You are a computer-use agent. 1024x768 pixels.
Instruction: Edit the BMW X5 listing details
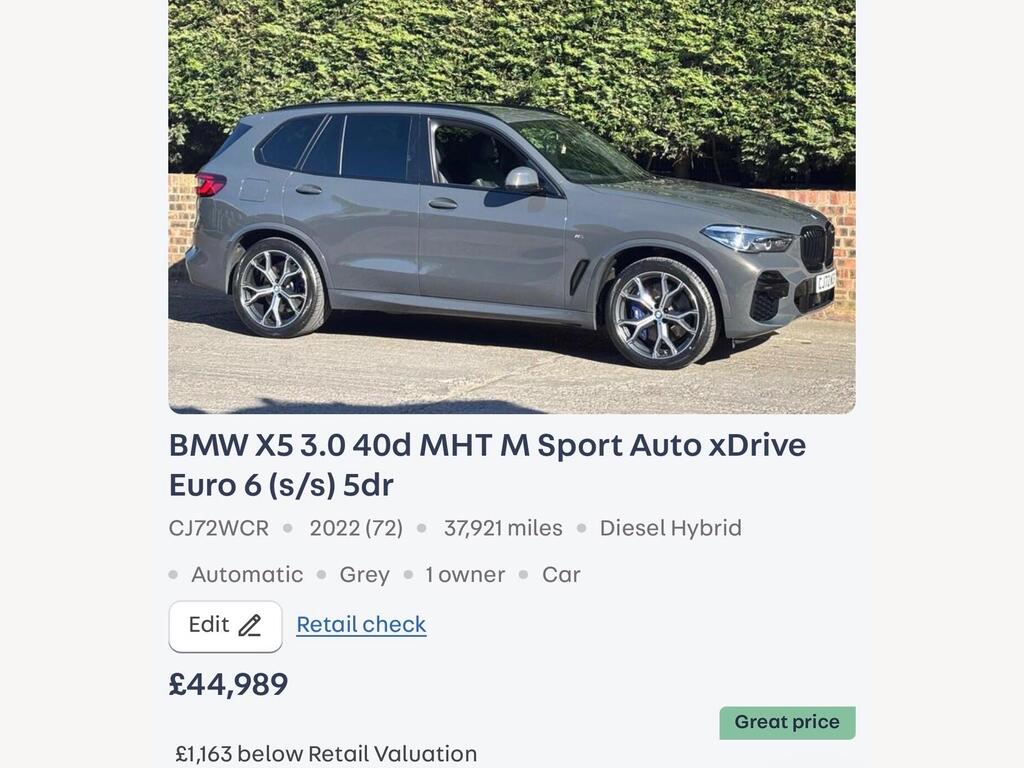pos(225,626)
